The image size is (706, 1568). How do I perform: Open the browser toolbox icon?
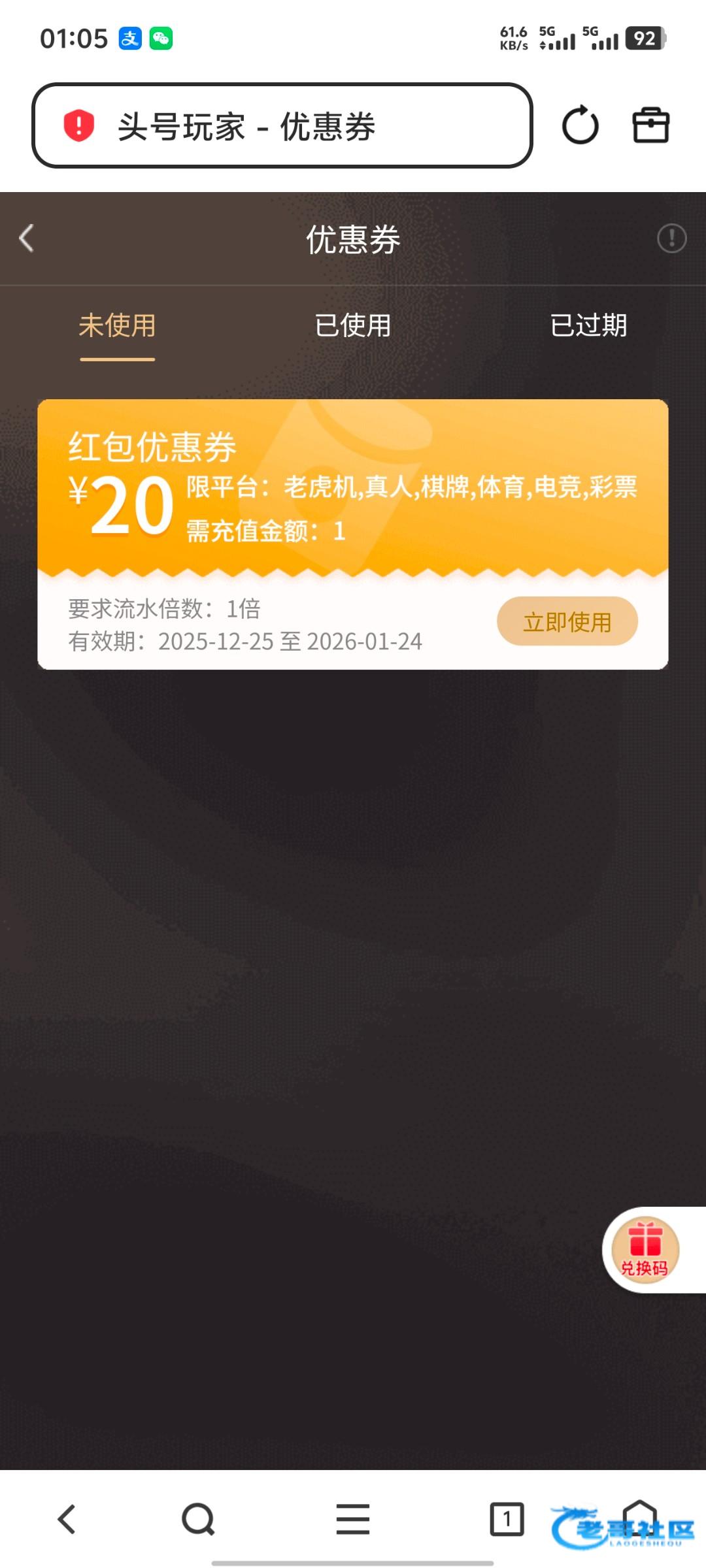click(650, 125)
